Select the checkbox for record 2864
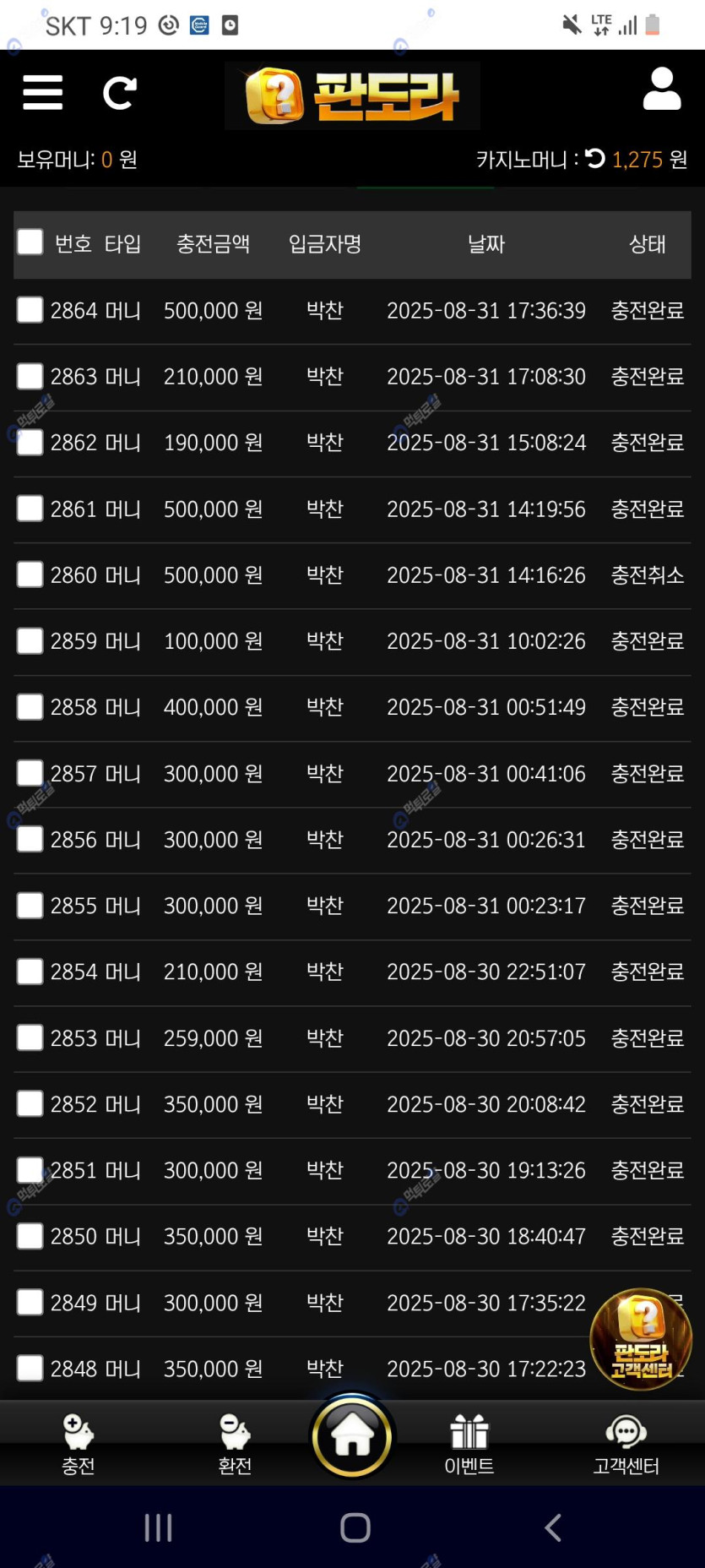Viewport: 705px width, 1568px height. [x=30, y=310]
